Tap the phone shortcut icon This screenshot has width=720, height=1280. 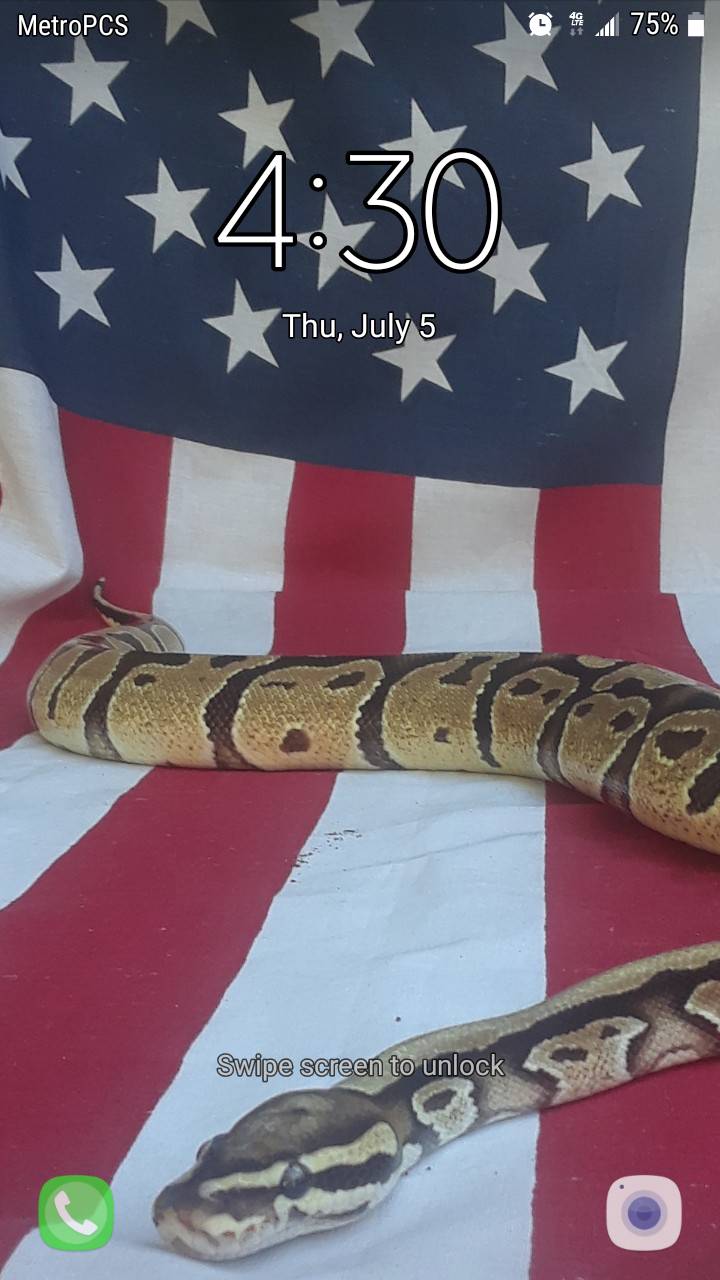[76, 1213]
